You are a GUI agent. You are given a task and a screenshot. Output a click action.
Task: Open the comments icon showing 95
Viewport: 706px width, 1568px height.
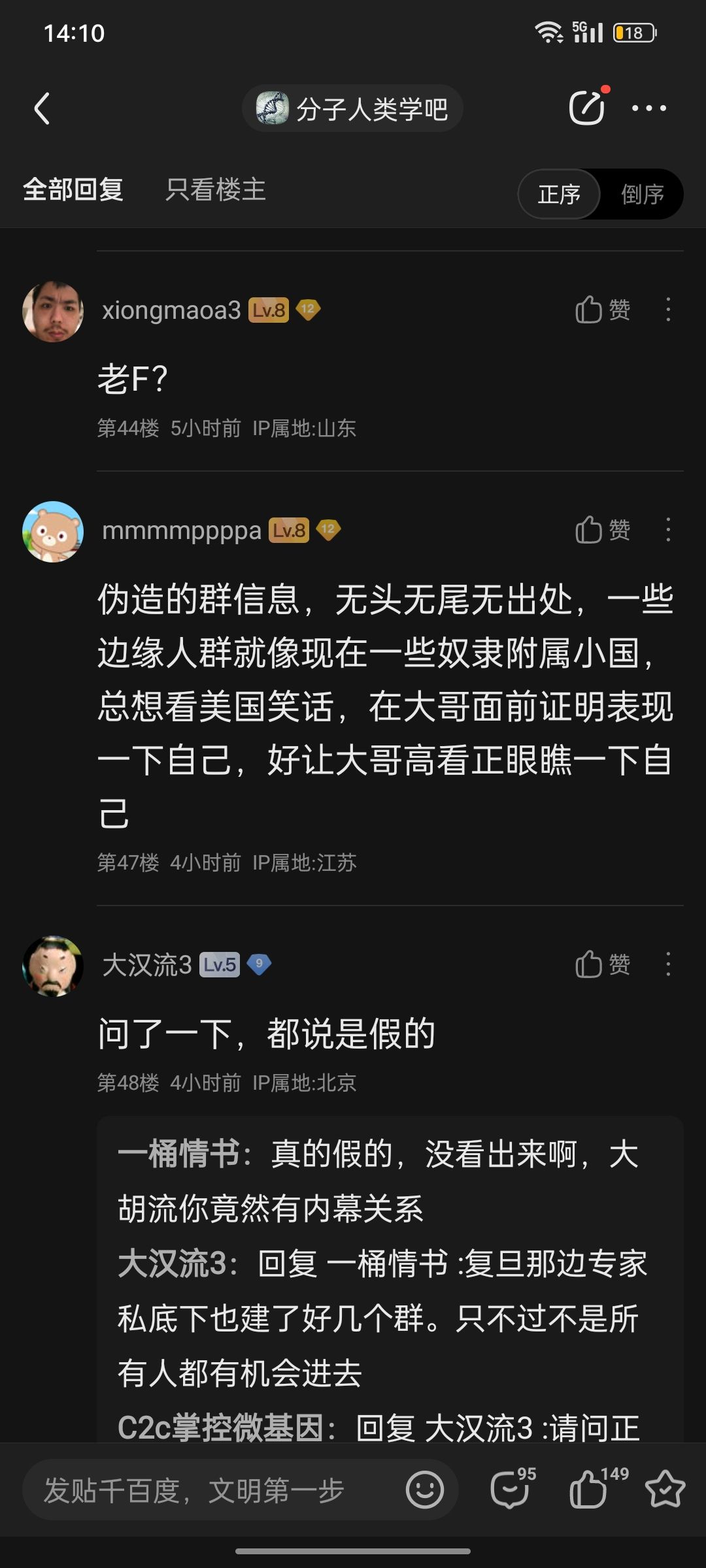pos(511,1490)
